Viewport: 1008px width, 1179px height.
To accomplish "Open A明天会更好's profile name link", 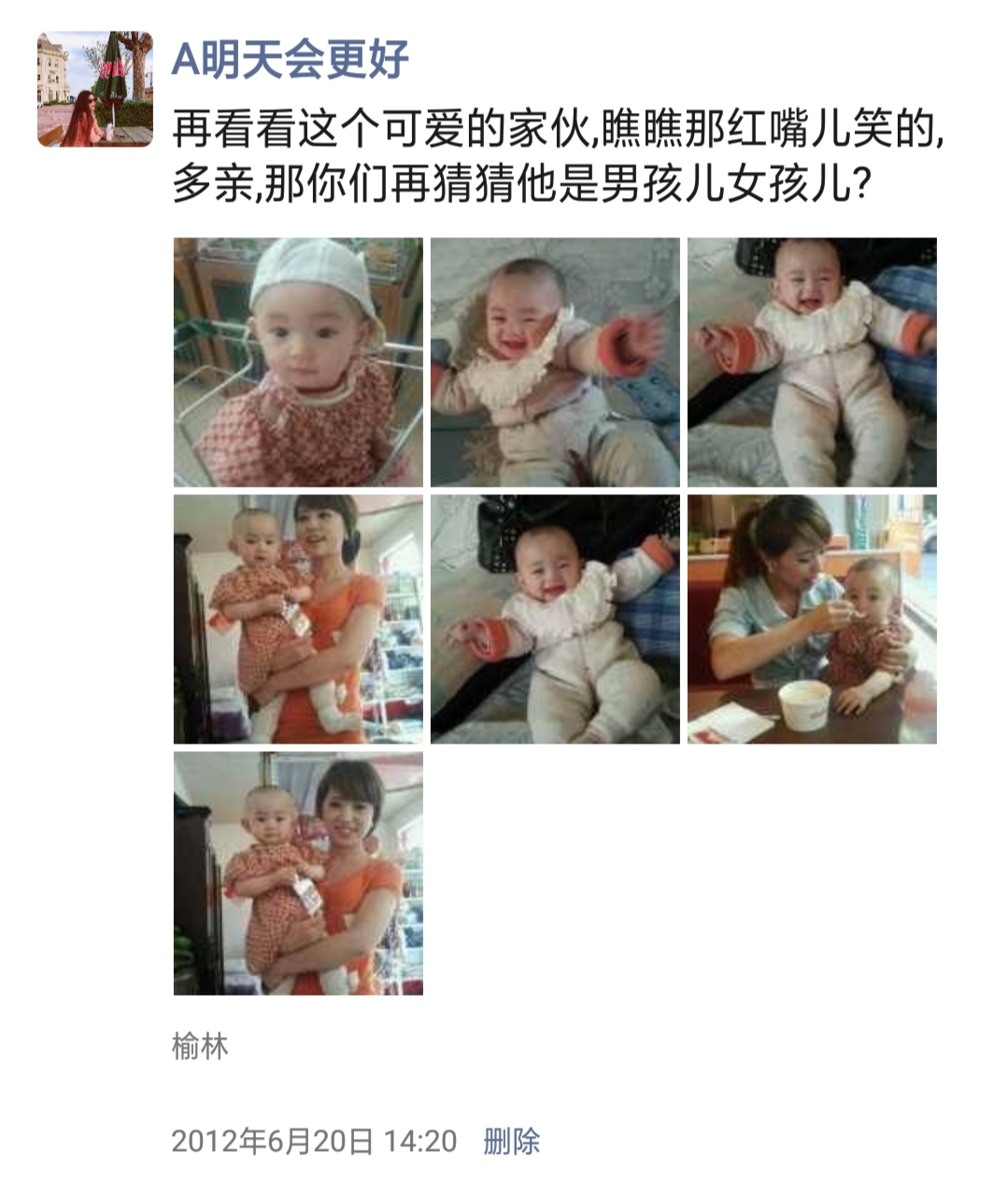I will [x=291, y=61].
